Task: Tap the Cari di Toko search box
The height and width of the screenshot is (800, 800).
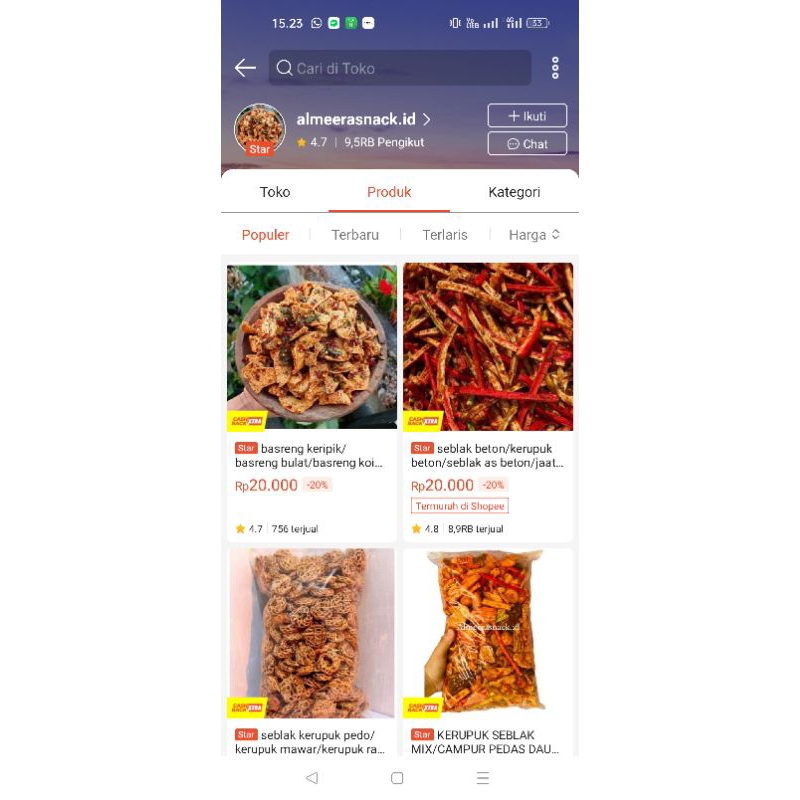Action: 400,68
